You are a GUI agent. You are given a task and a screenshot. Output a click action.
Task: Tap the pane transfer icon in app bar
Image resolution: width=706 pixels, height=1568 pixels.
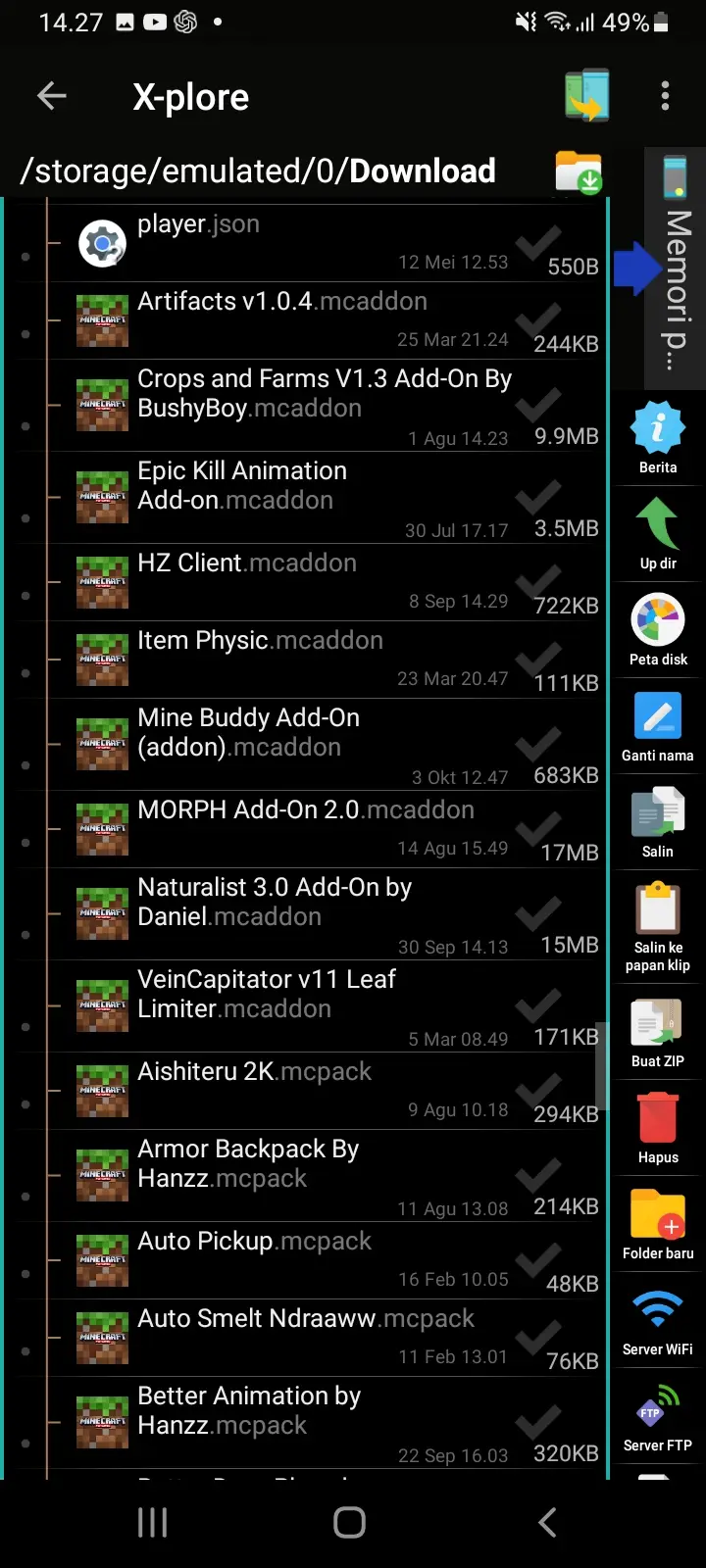click(587, 96)
